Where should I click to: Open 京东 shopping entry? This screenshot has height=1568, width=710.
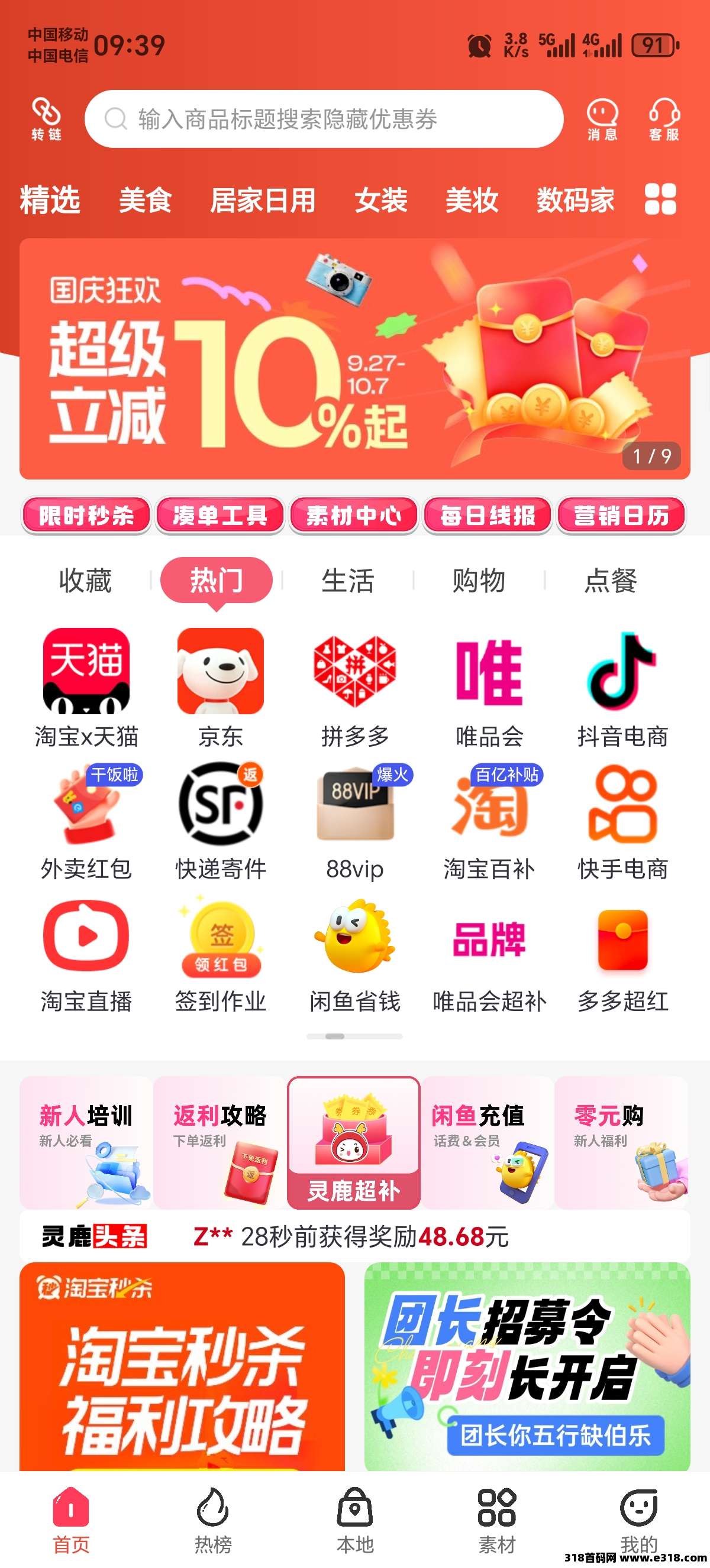[x=221, y=687]
